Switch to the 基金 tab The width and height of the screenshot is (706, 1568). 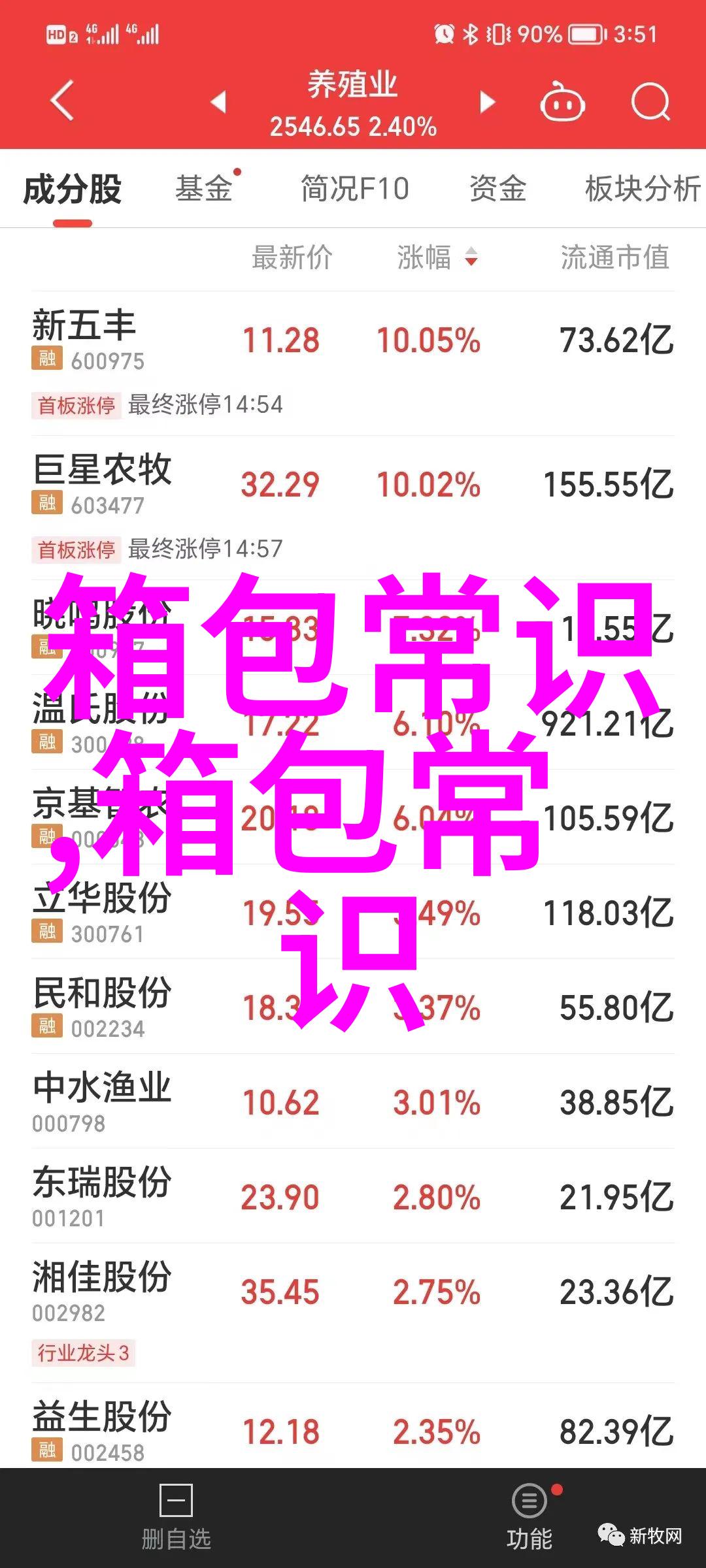click(204, 189)
